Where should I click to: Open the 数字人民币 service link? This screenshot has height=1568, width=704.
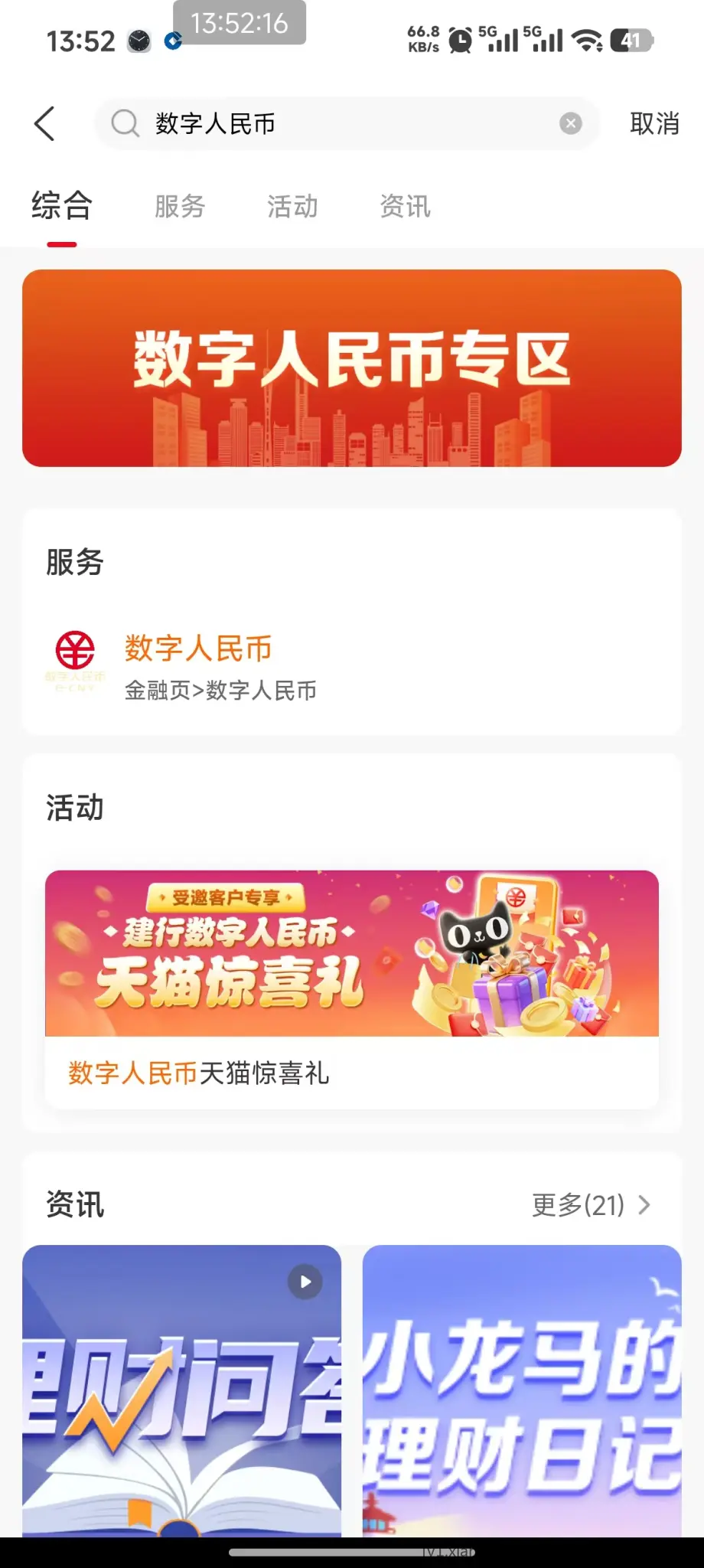coord(198,648)
